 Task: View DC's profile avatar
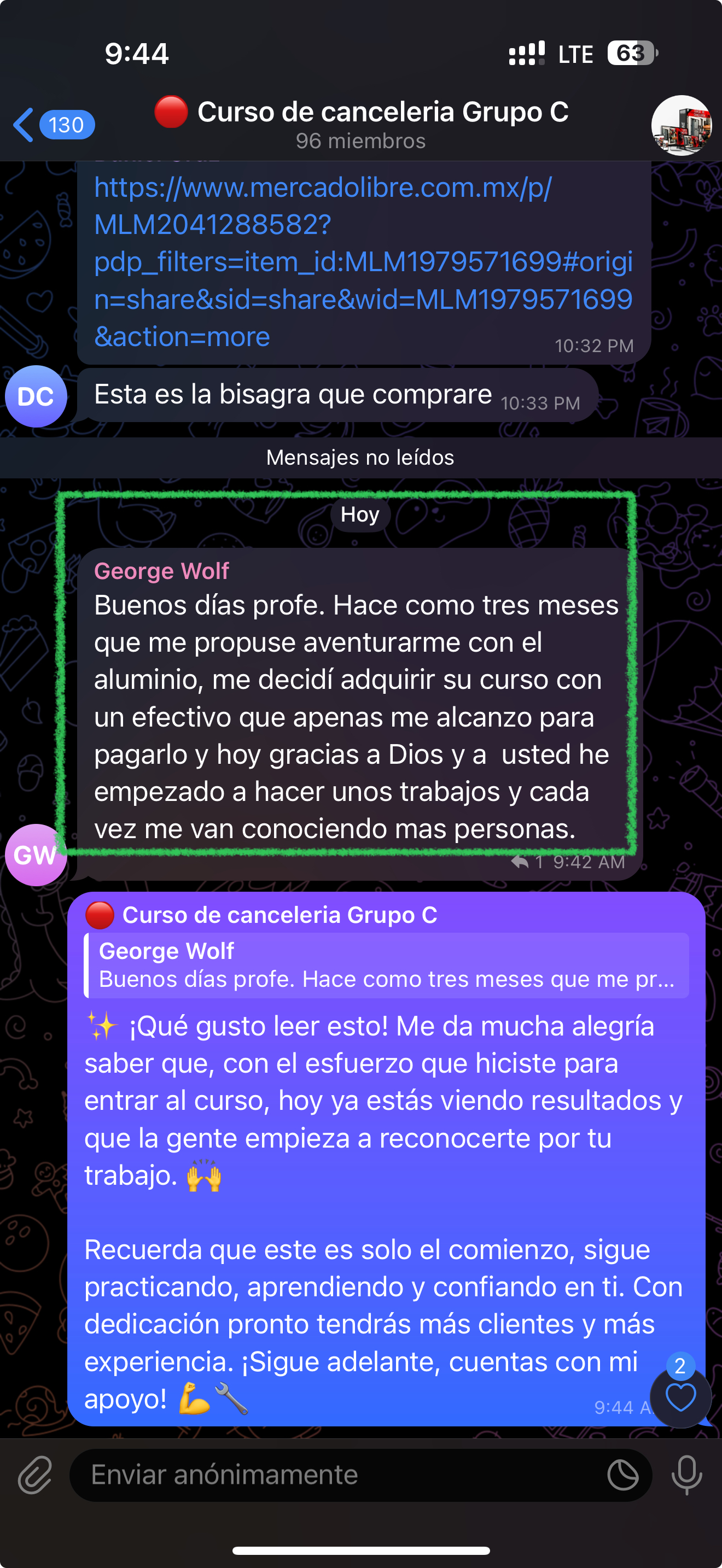coord(36,396)
